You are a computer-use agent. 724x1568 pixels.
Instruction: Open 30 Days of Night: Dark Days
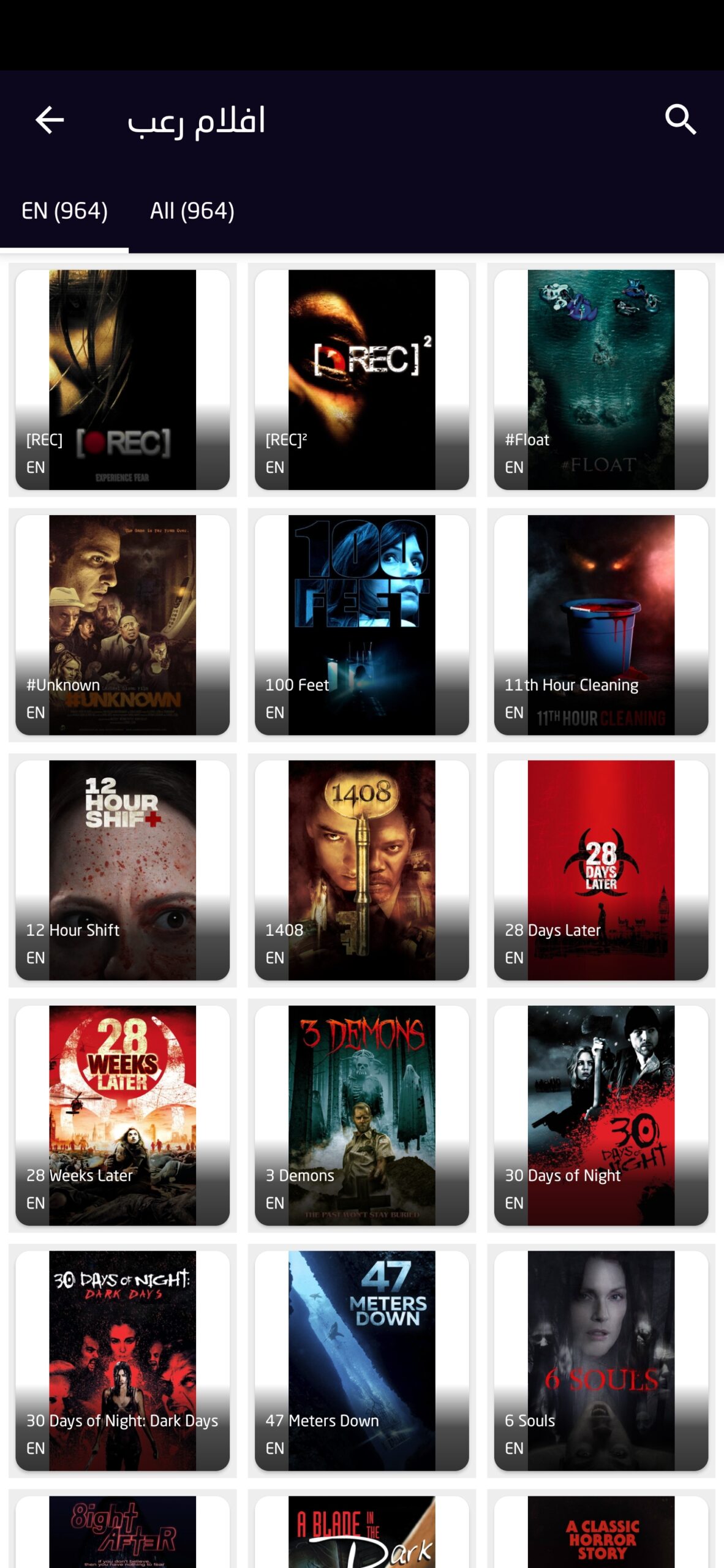[x=123, y=1361]
